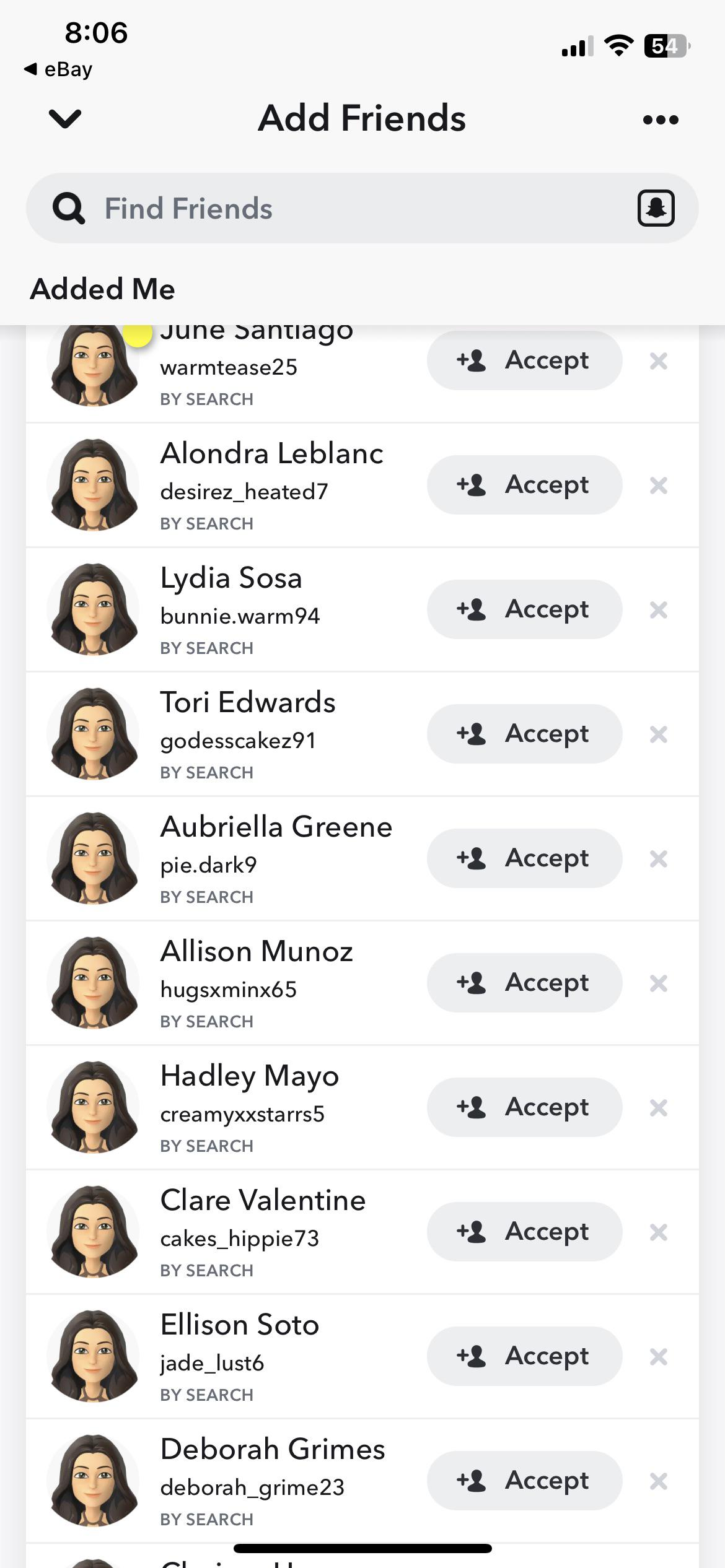
Task: Tap the add-friend icon on Allison Munoz's row
Action: pos(472,983)
